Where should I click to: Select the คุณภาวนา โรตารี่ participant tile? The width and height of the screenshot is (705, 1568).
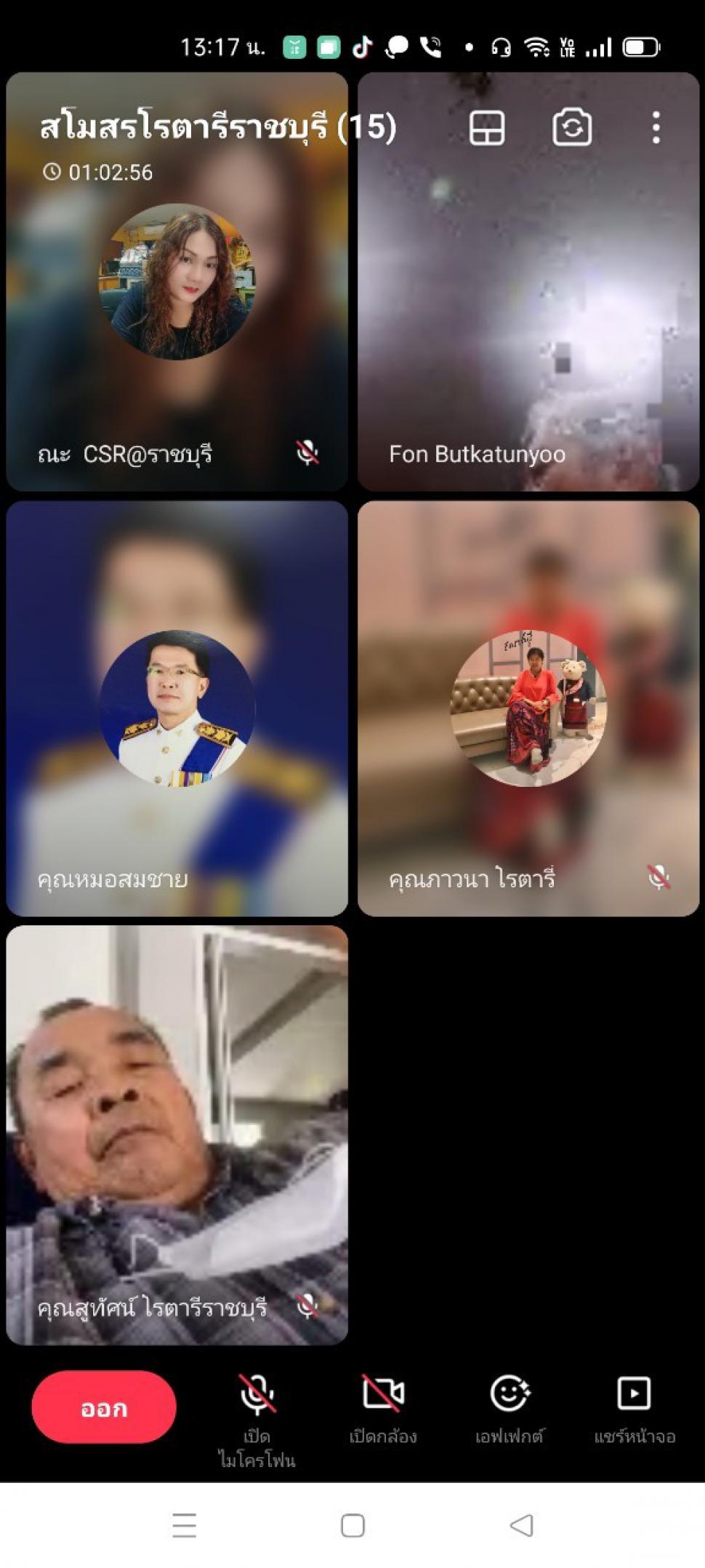tap(528, 708)
